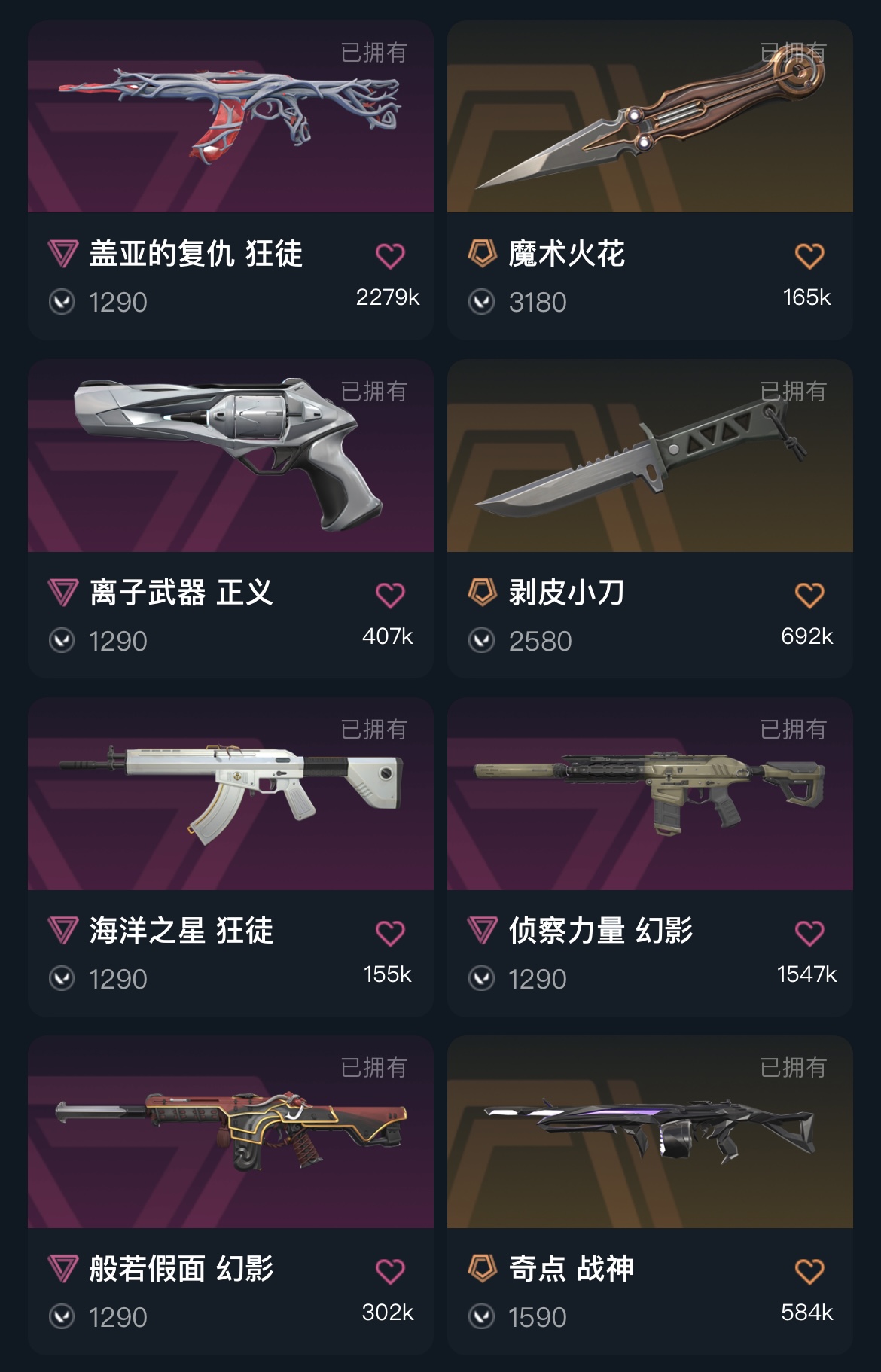Like the 离子武器 正义 skin
Screen dimensions: 881x1372
coord(390,595)
